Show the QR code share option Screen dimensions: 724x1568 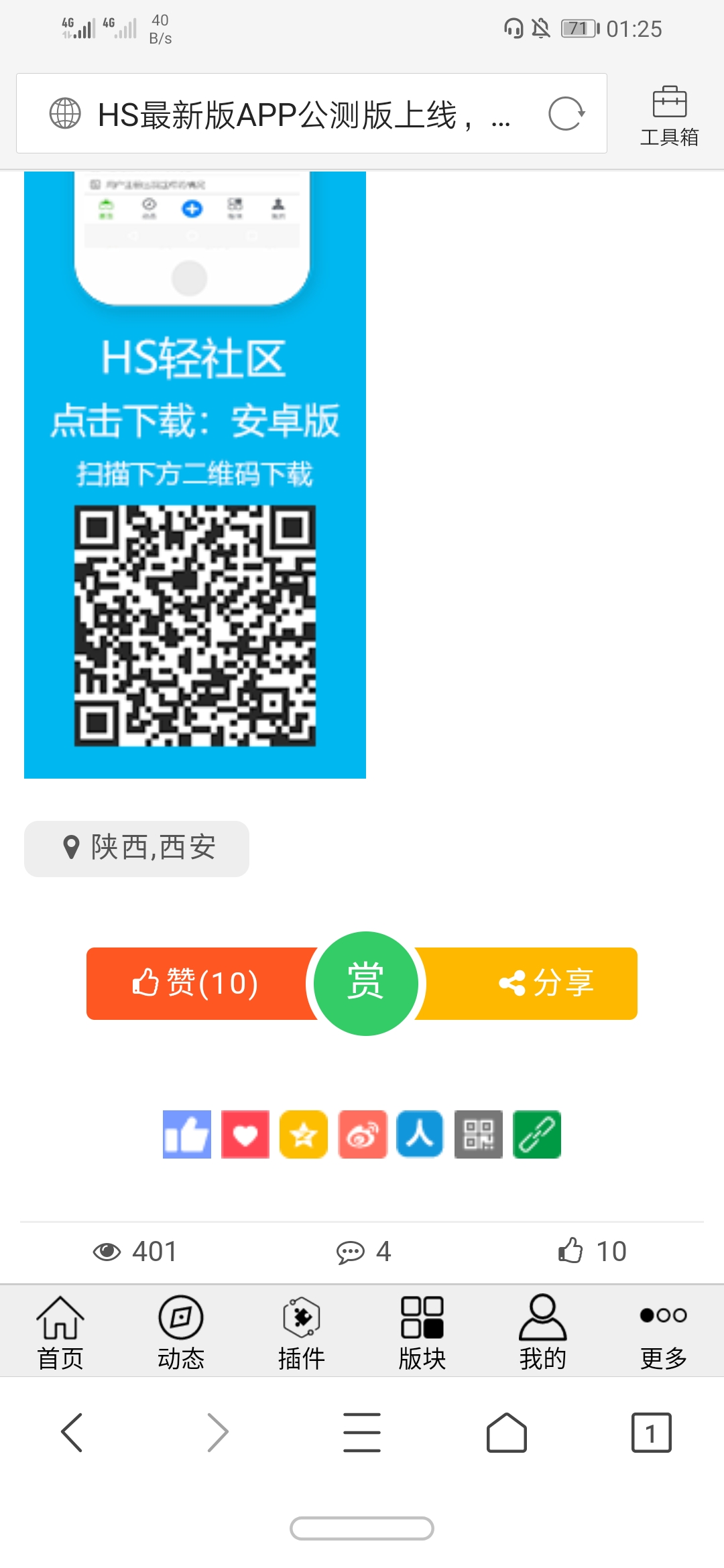click(479, 1134)
